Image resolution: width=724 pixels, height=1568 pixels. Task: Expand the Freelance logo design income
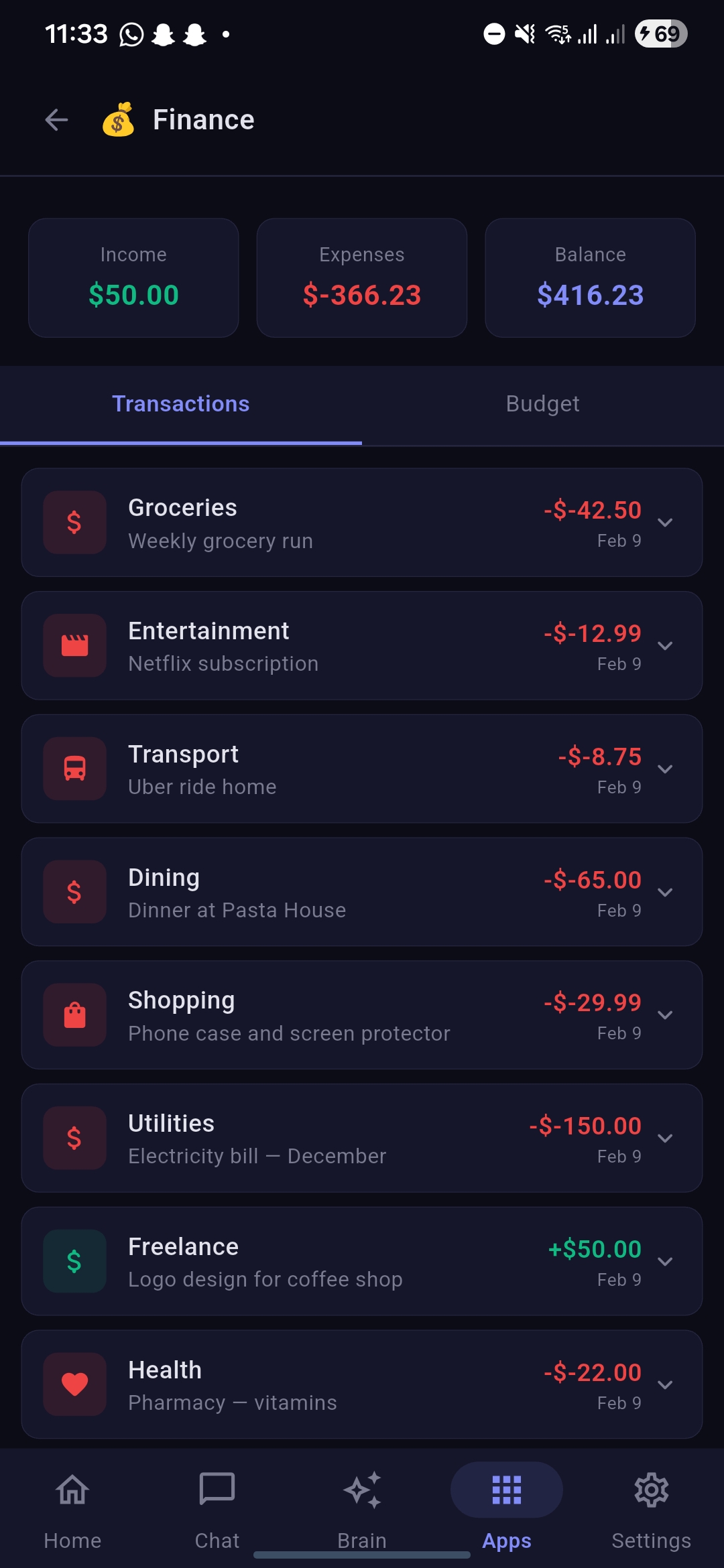coord(665,1262)
